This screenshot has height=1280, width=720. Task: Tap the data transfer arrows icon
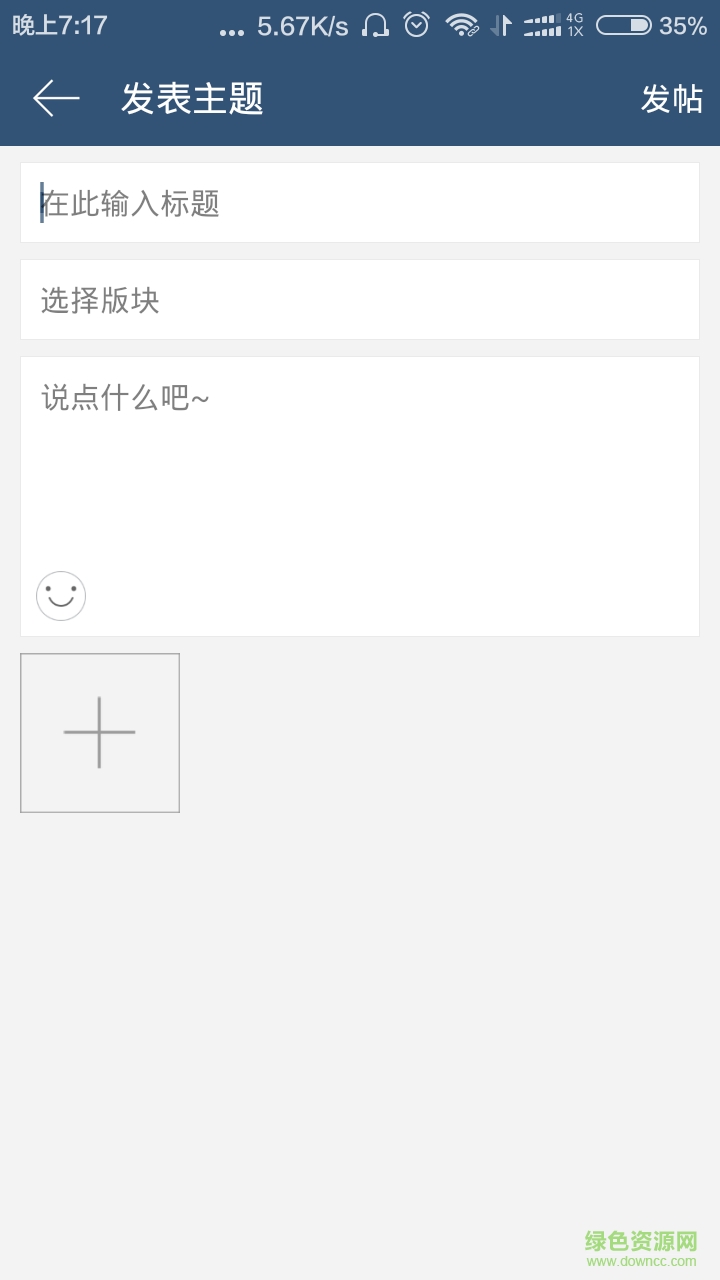tap(505, 27)
